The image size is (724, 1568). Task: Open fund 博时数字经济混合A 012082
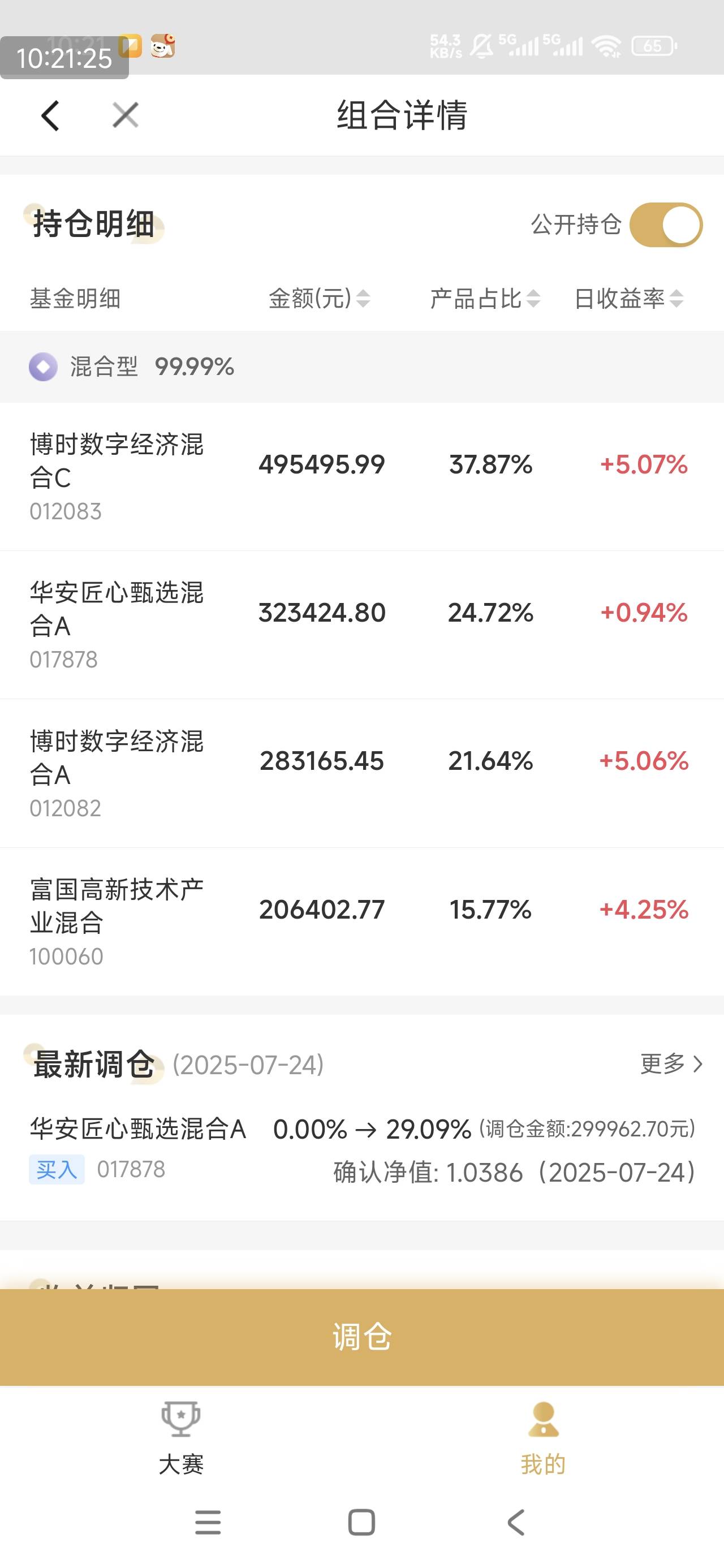(361, 774)
